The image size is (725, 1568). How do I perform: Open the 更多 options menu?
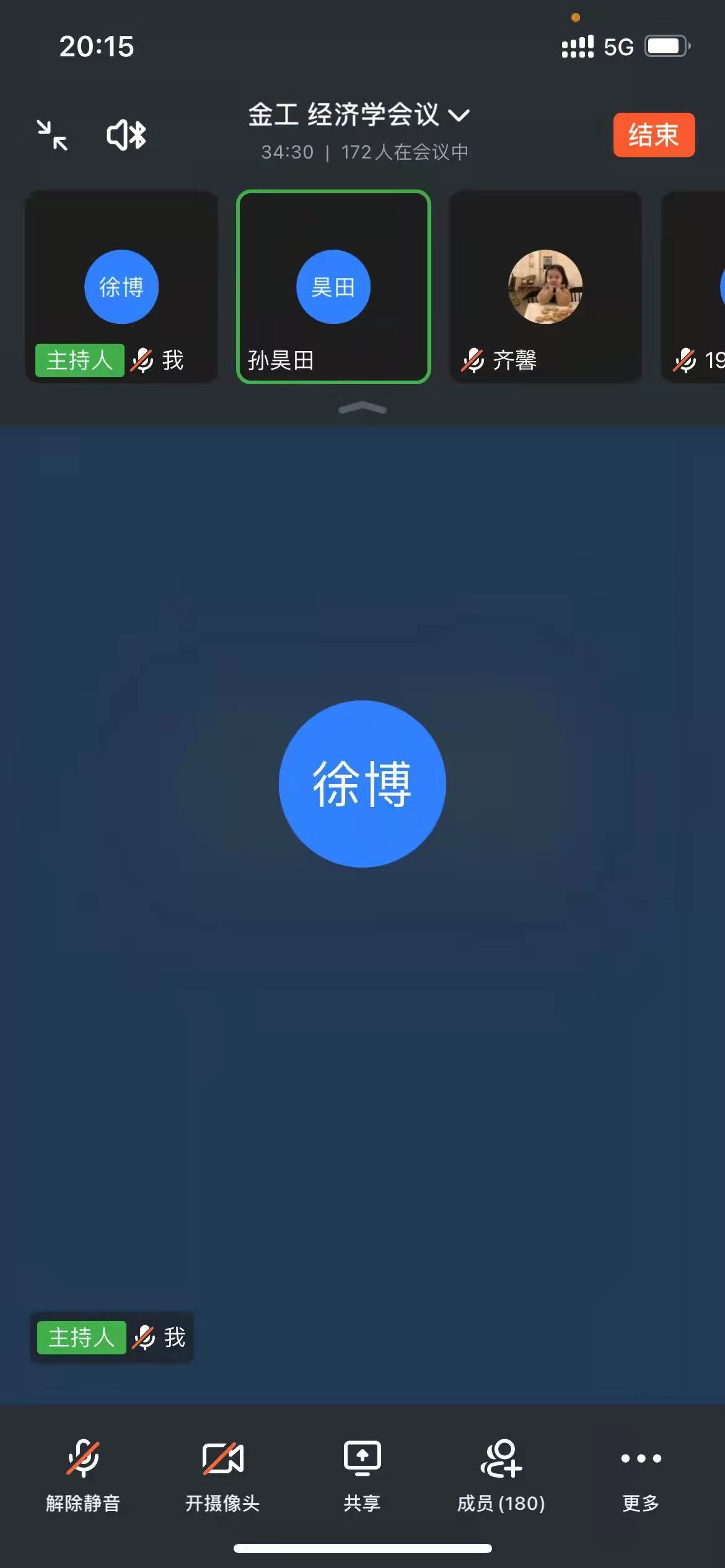pyautogui.click(x=641, y=1474)
